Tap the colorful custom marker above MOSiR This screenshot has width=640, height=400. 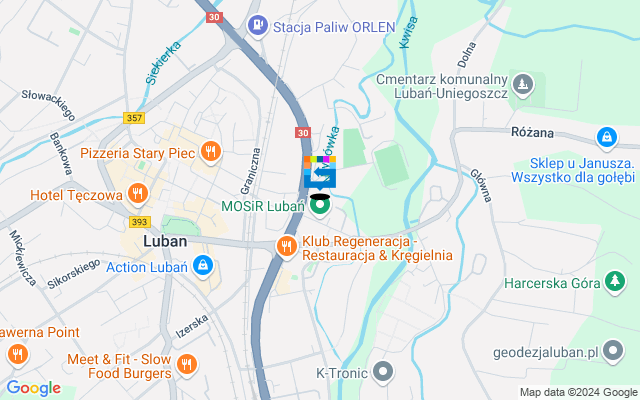tap(320, 172)
